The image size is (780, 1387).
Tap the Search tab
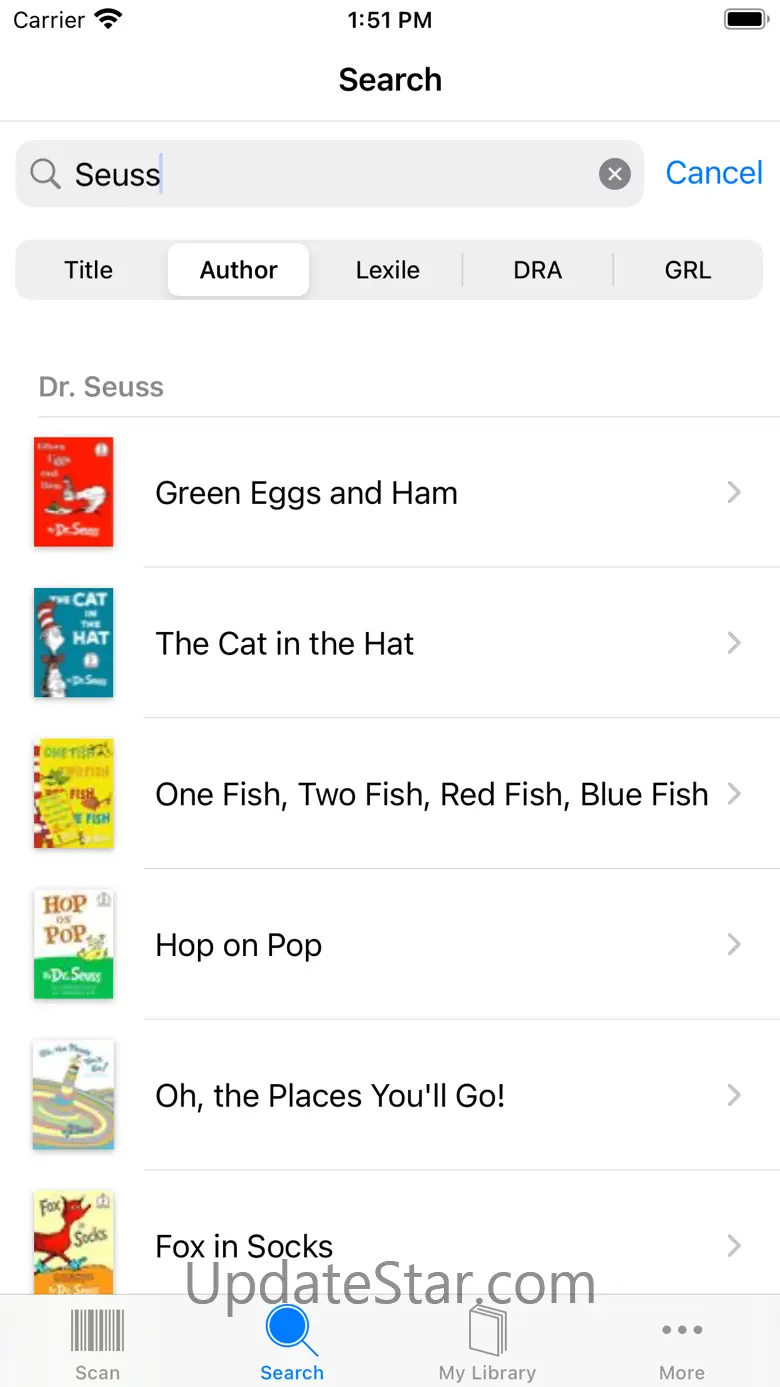[x=292, y=1343]
